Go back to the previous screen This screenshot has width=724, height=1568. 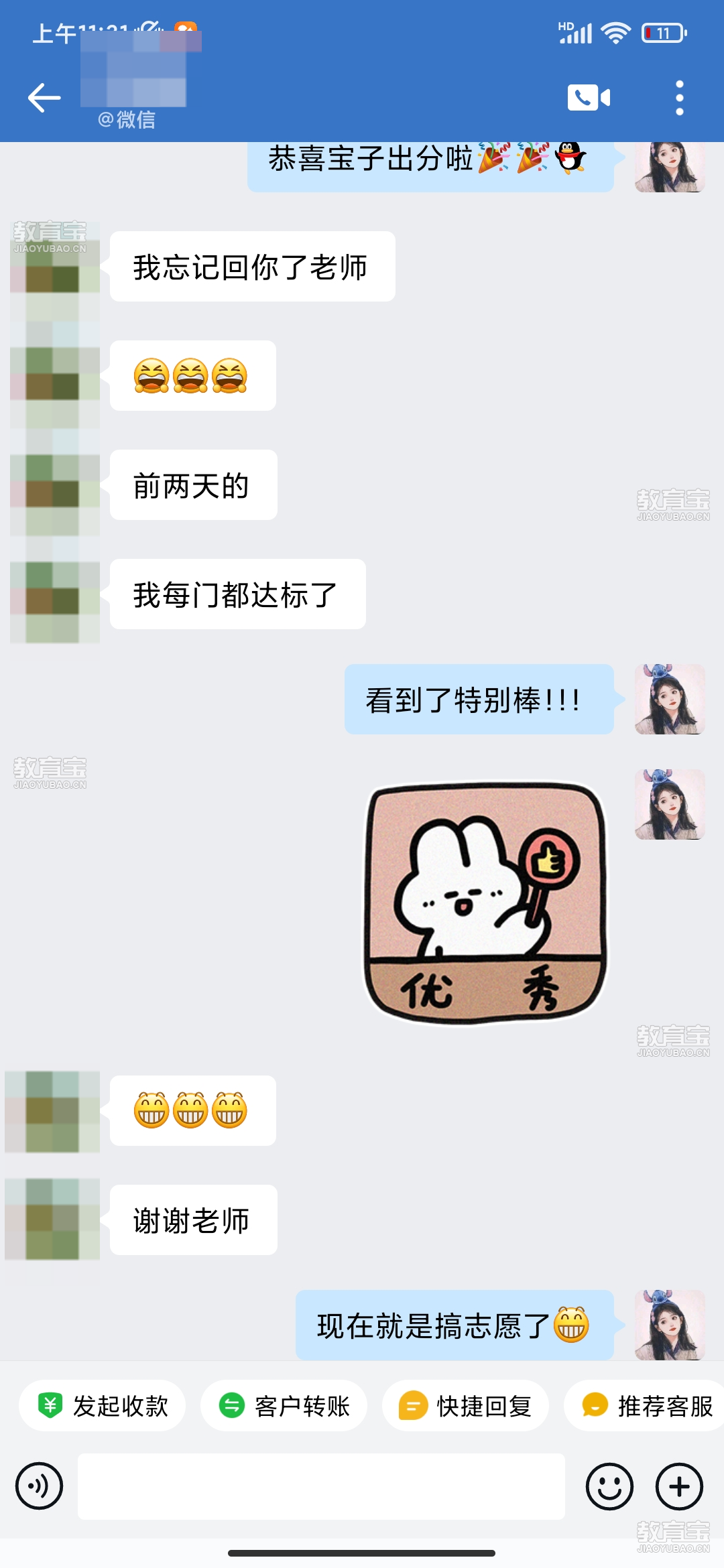[x=44, y=99]
